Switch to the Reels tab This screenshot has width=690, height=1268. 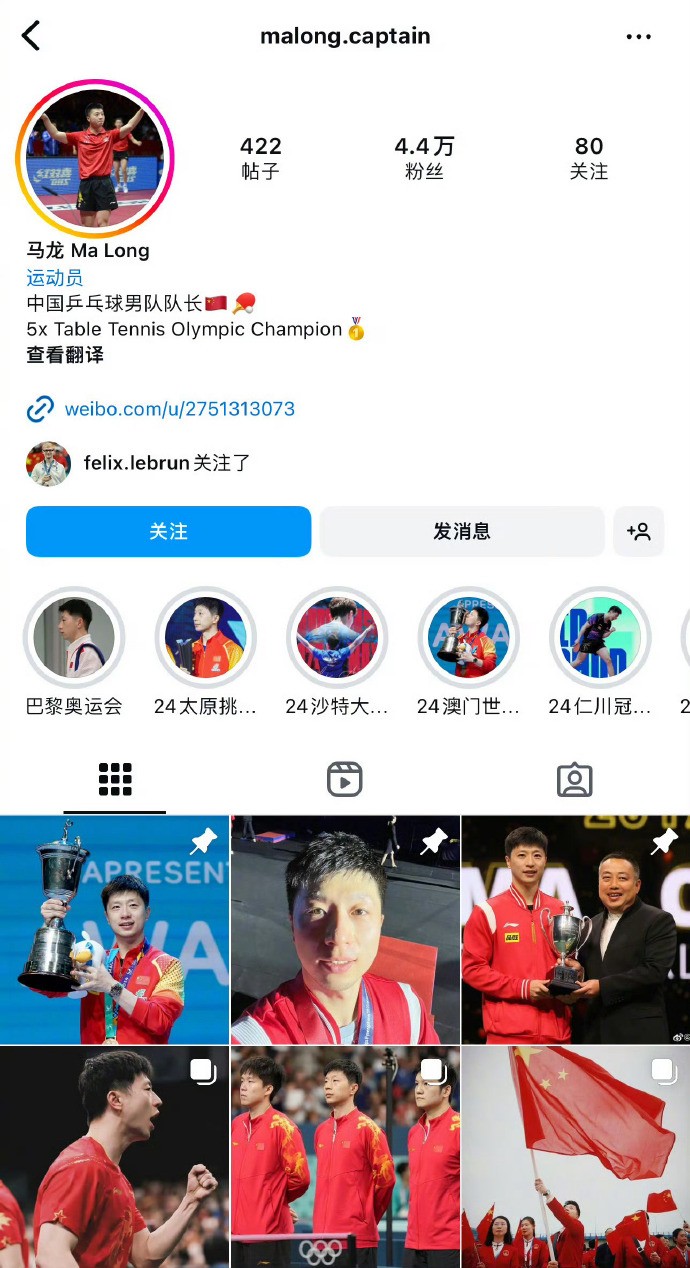point(344,780)
